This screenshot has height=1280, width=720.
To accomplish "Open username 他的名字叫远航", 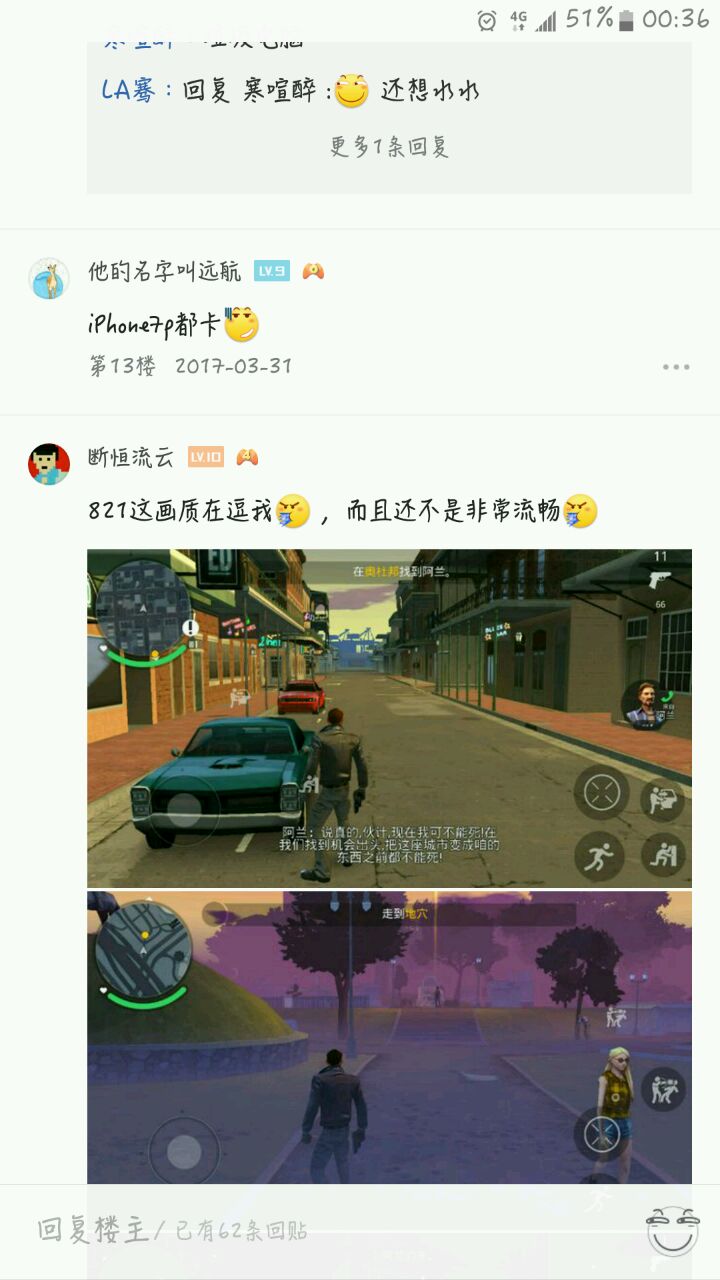I will click(165, 271).
